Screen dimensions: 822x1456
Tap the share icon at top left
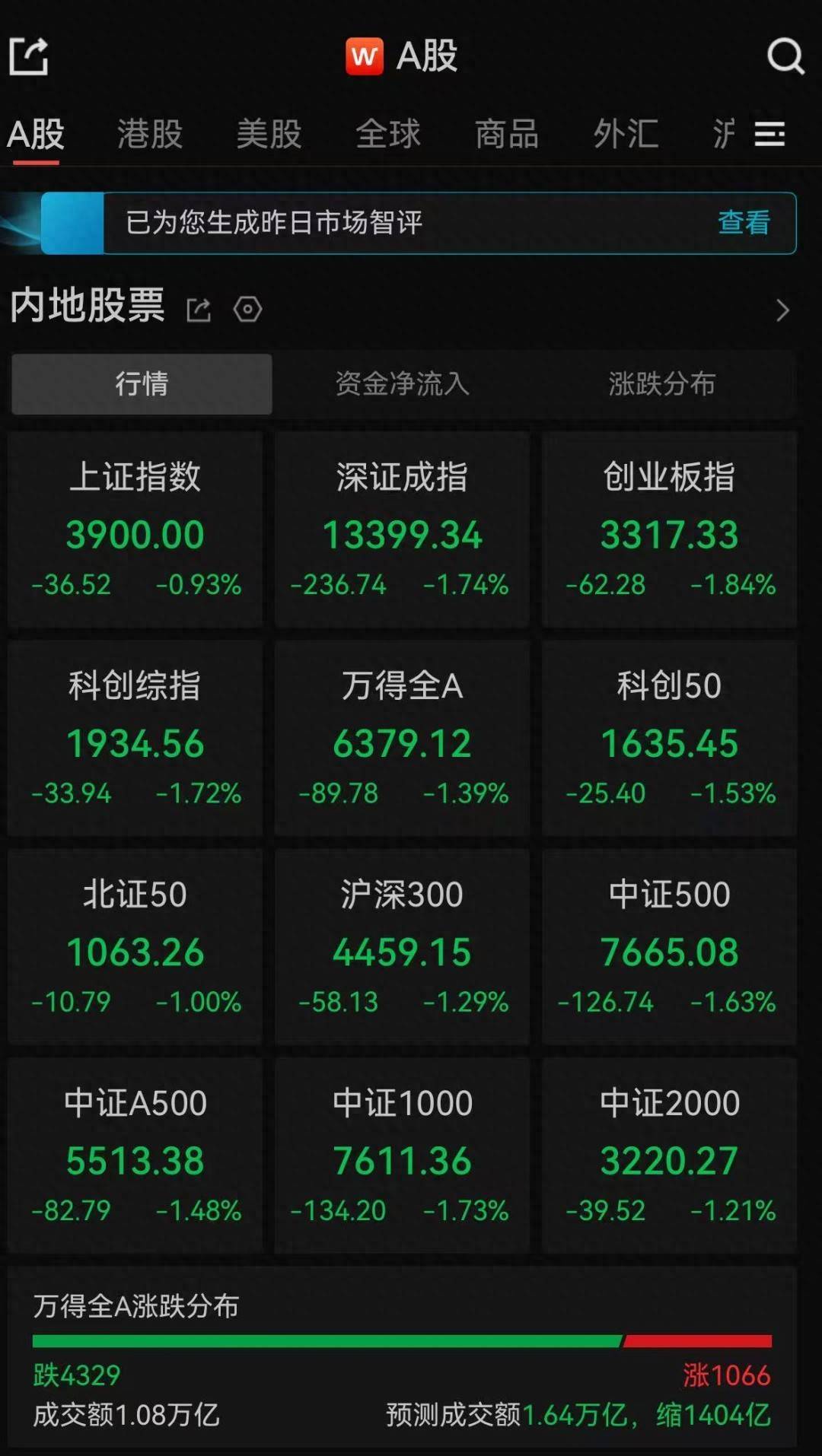29,56
